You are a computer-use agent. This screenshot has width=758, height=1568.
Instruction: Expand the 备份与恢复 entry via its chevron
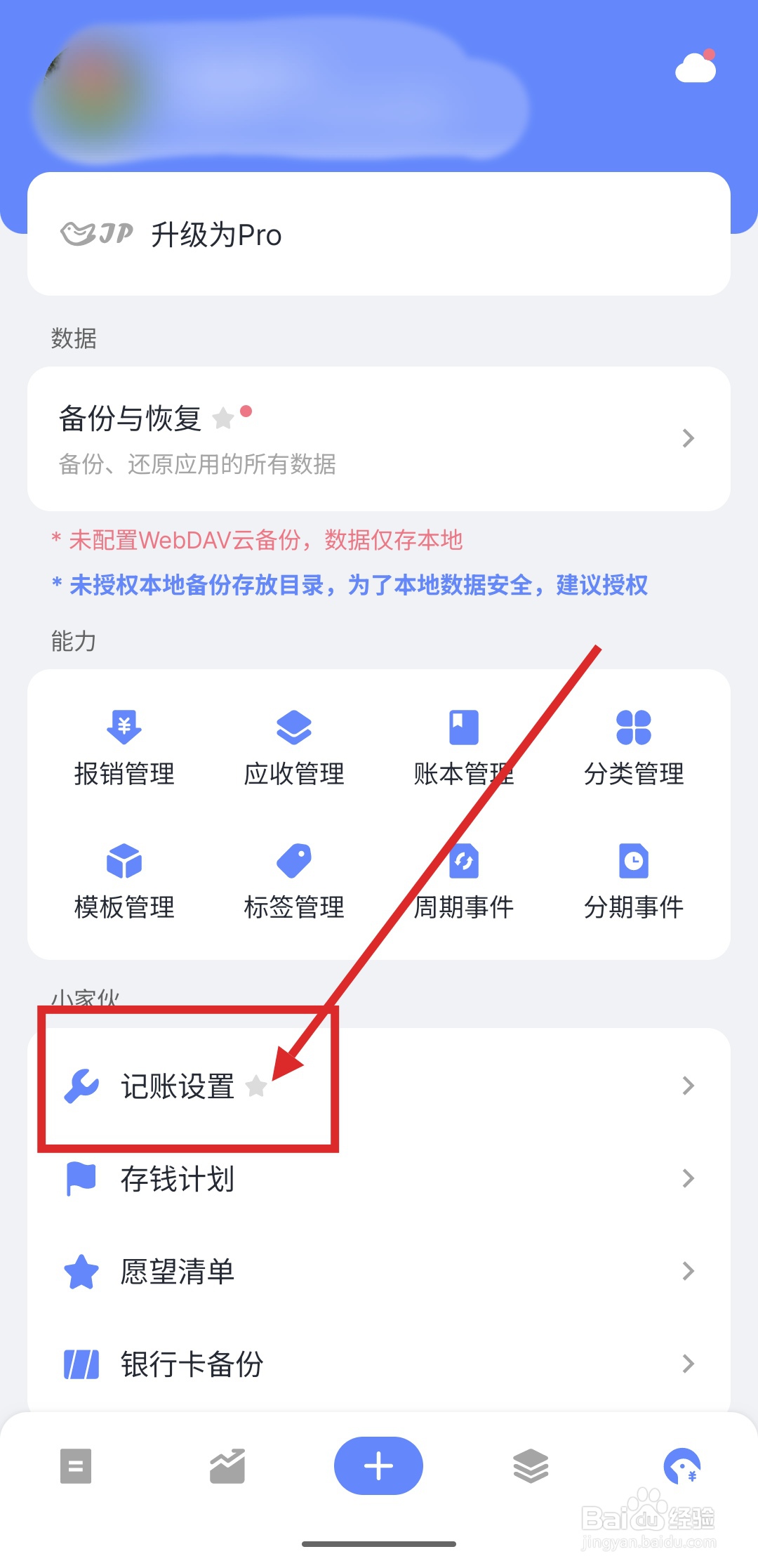coord(686,438)
